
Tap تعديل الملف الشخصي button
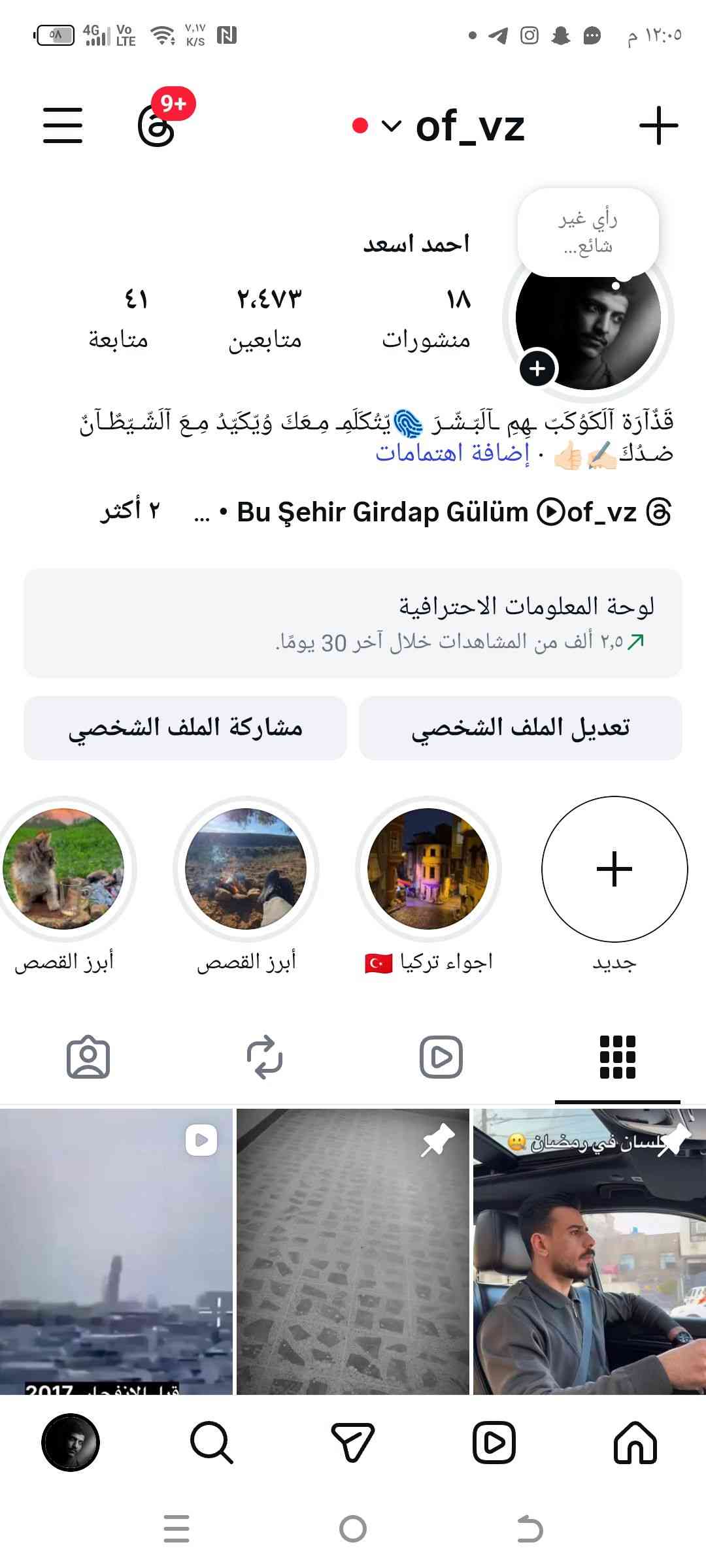coord(520,728)
